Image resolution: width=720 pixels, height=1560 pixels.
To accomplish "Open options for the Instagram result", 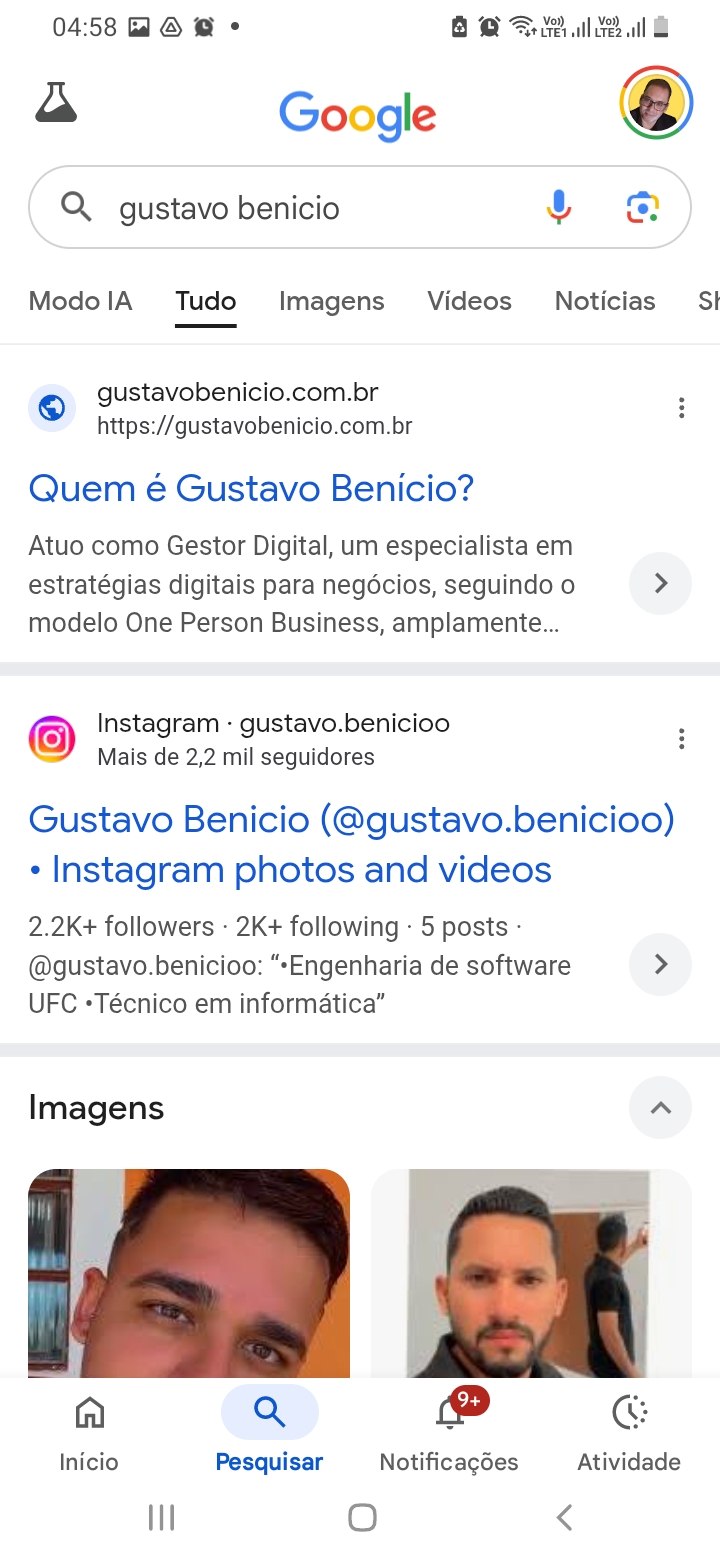I will 681,739.
